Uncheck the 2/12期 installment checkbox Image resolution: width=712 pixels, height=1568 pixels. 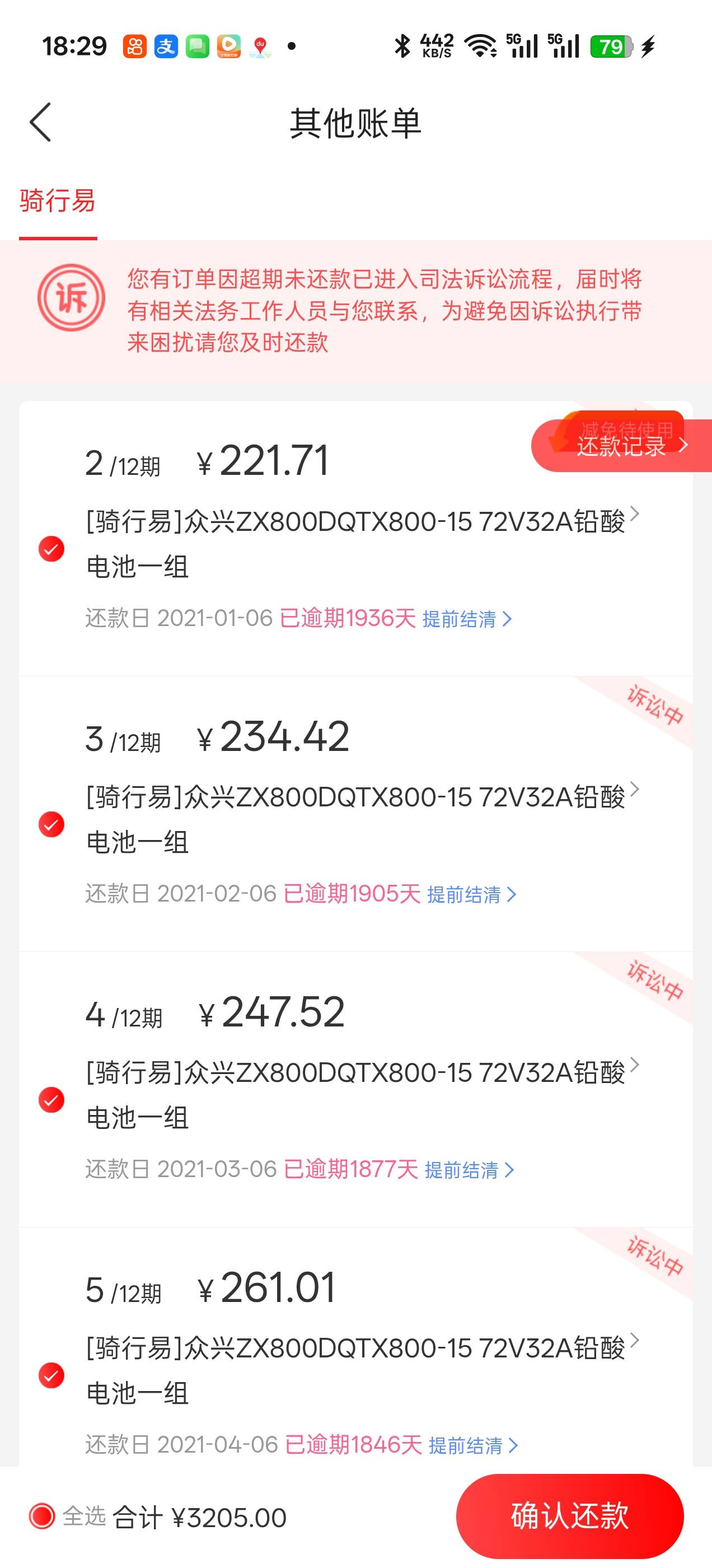point(51,548)
